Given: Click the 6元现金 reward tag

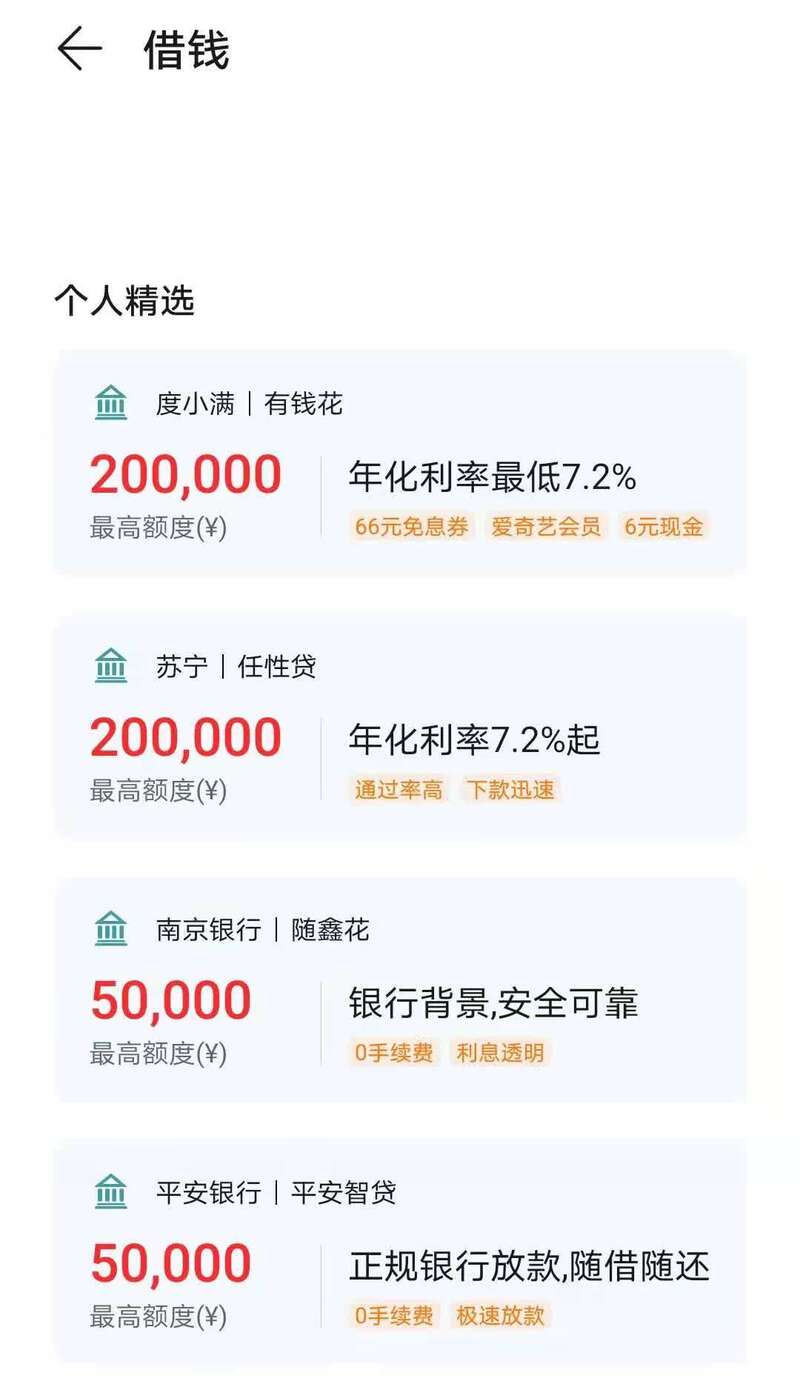Looking at the screenshot, I should point(662,527).
